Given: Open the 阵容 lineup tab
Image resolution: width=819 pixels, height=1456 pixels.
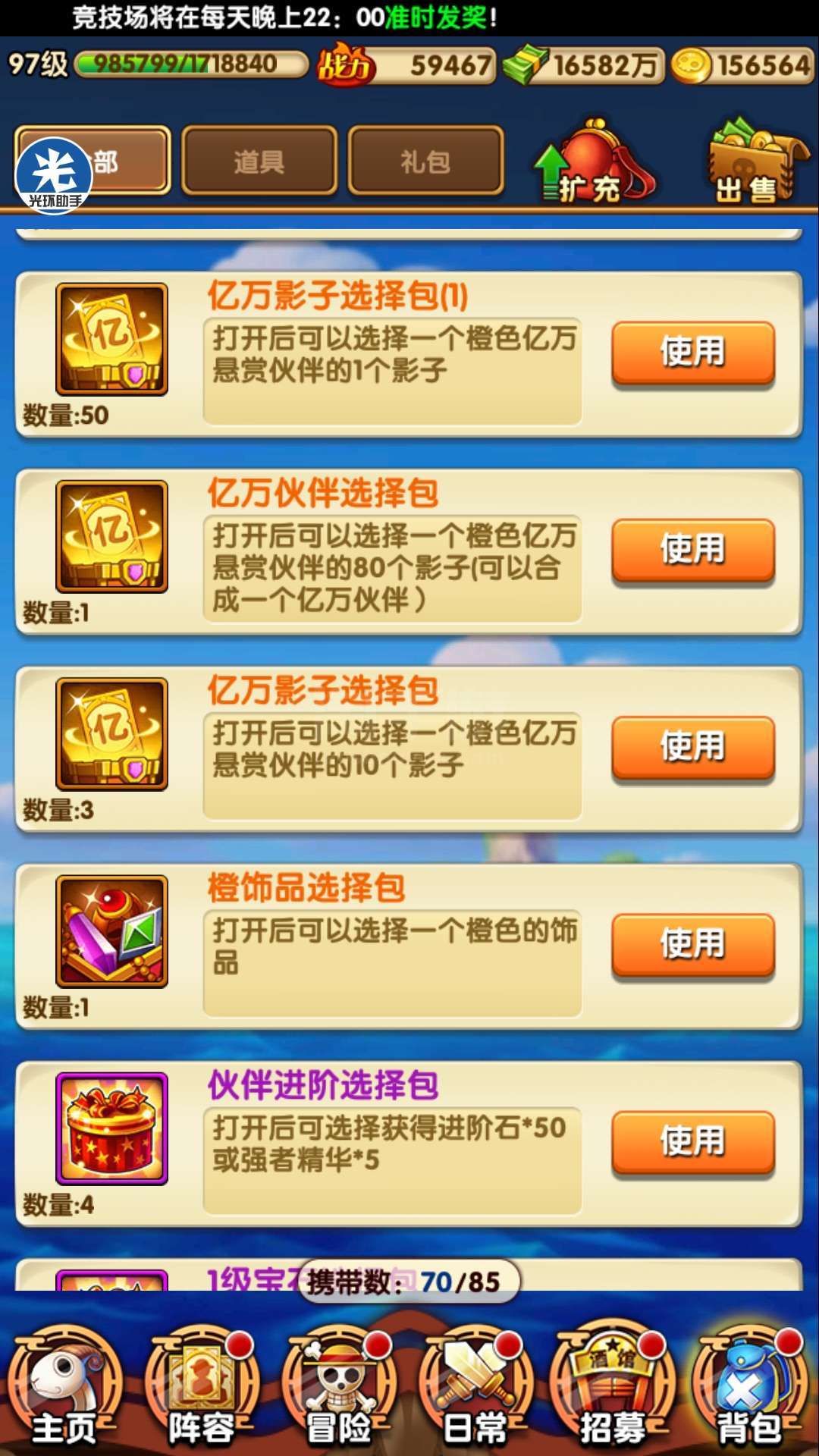Looking at the screenshot, I should pos(202,1388).
